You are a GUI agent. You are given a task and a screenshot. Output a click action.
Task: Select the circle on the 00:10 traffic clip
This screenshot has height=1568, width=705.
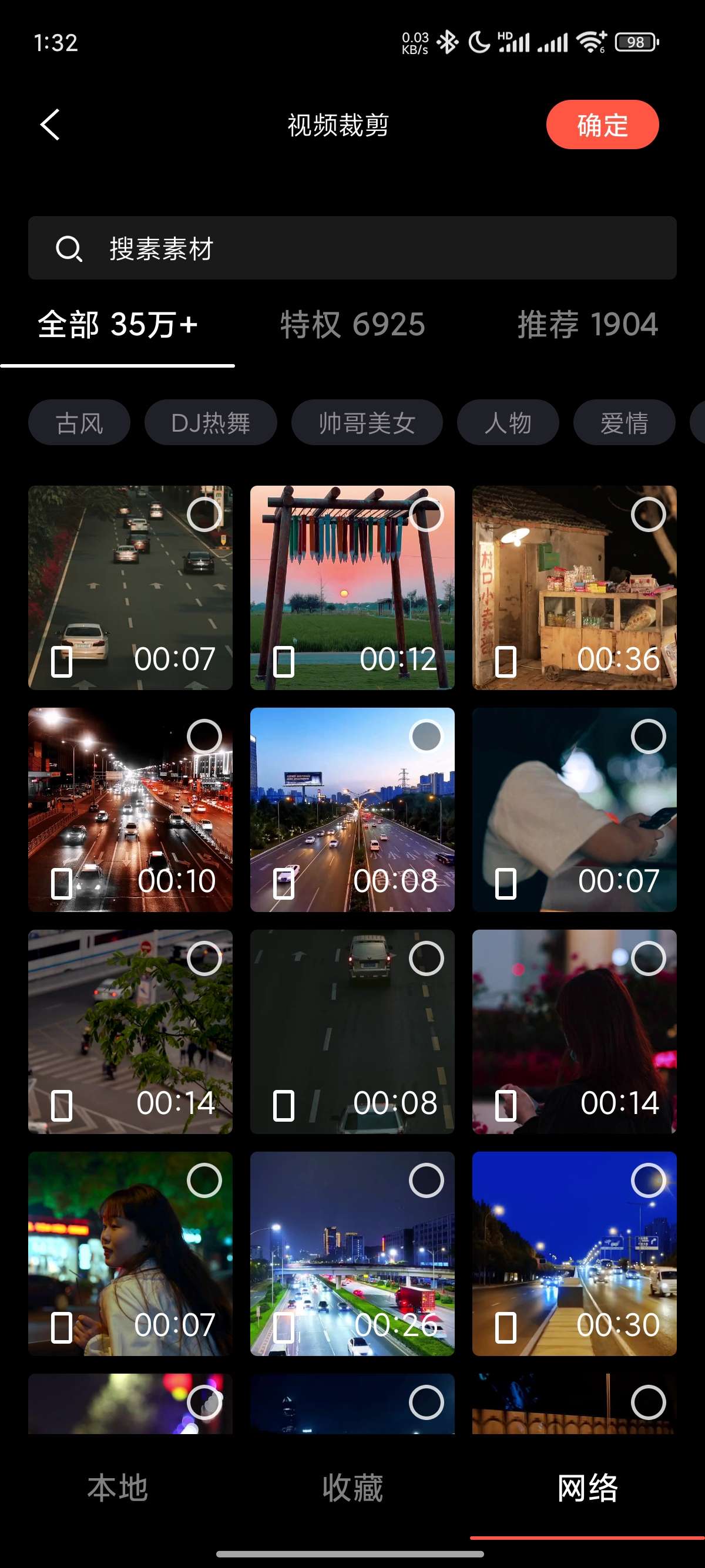point(204,736)
